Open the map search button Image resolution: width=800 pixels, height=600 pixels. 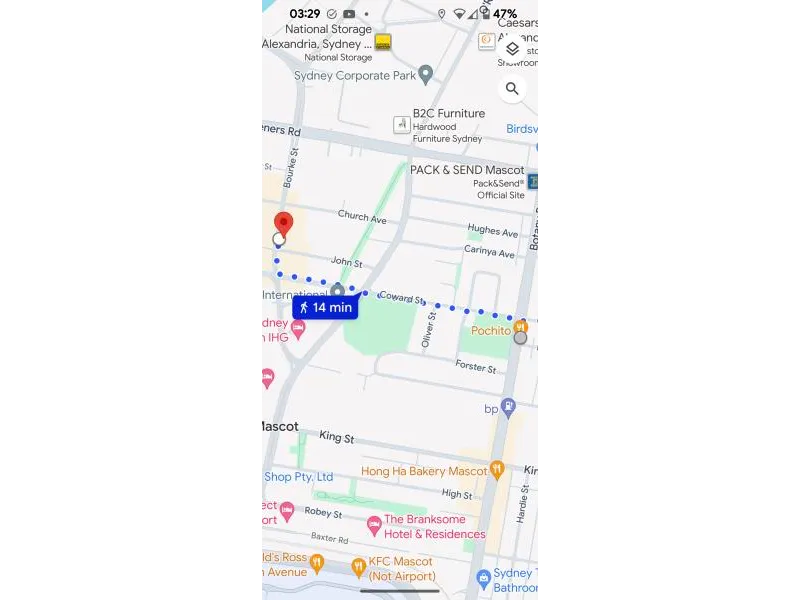click(x=512, y=89)
